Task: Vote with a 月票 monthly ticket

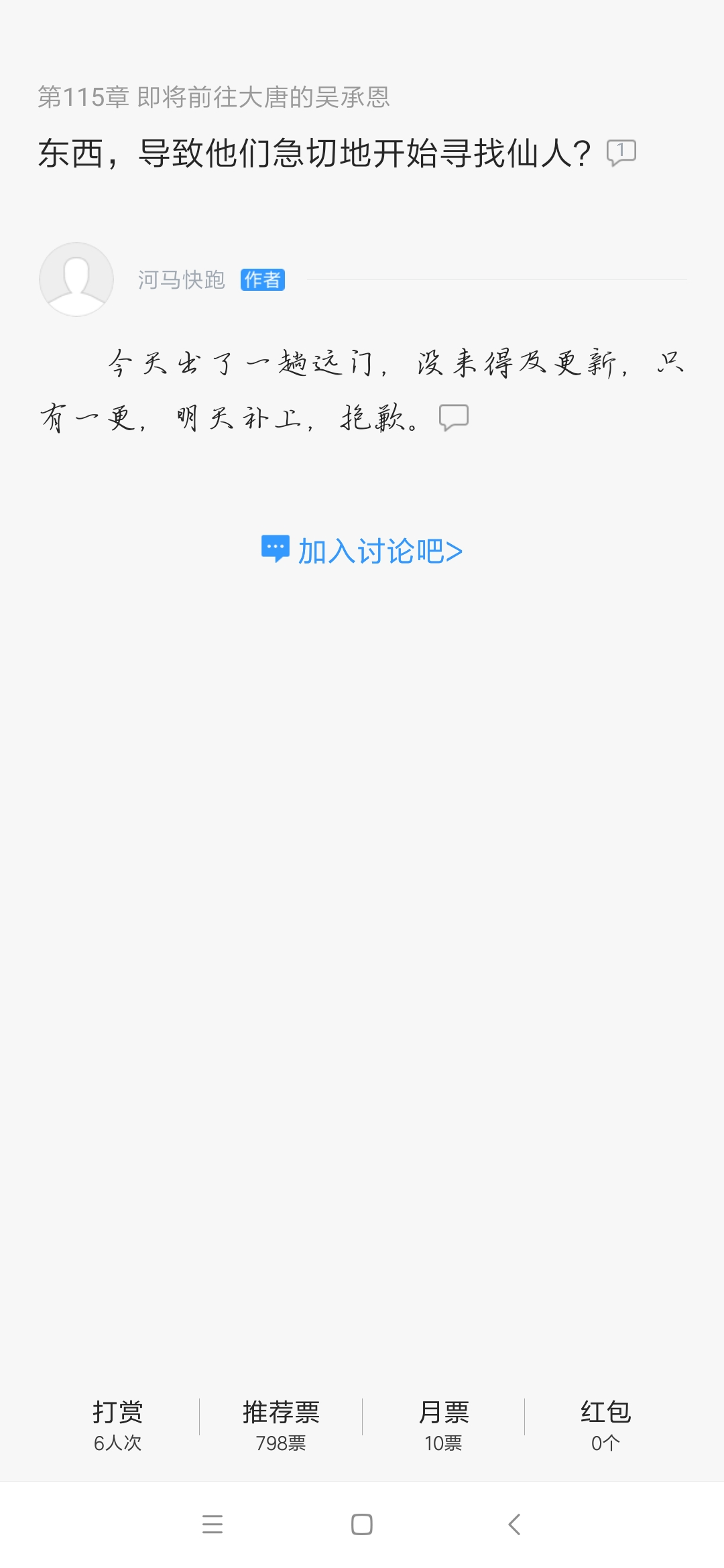Action: pyautogui.click(x=443, y=1424)
